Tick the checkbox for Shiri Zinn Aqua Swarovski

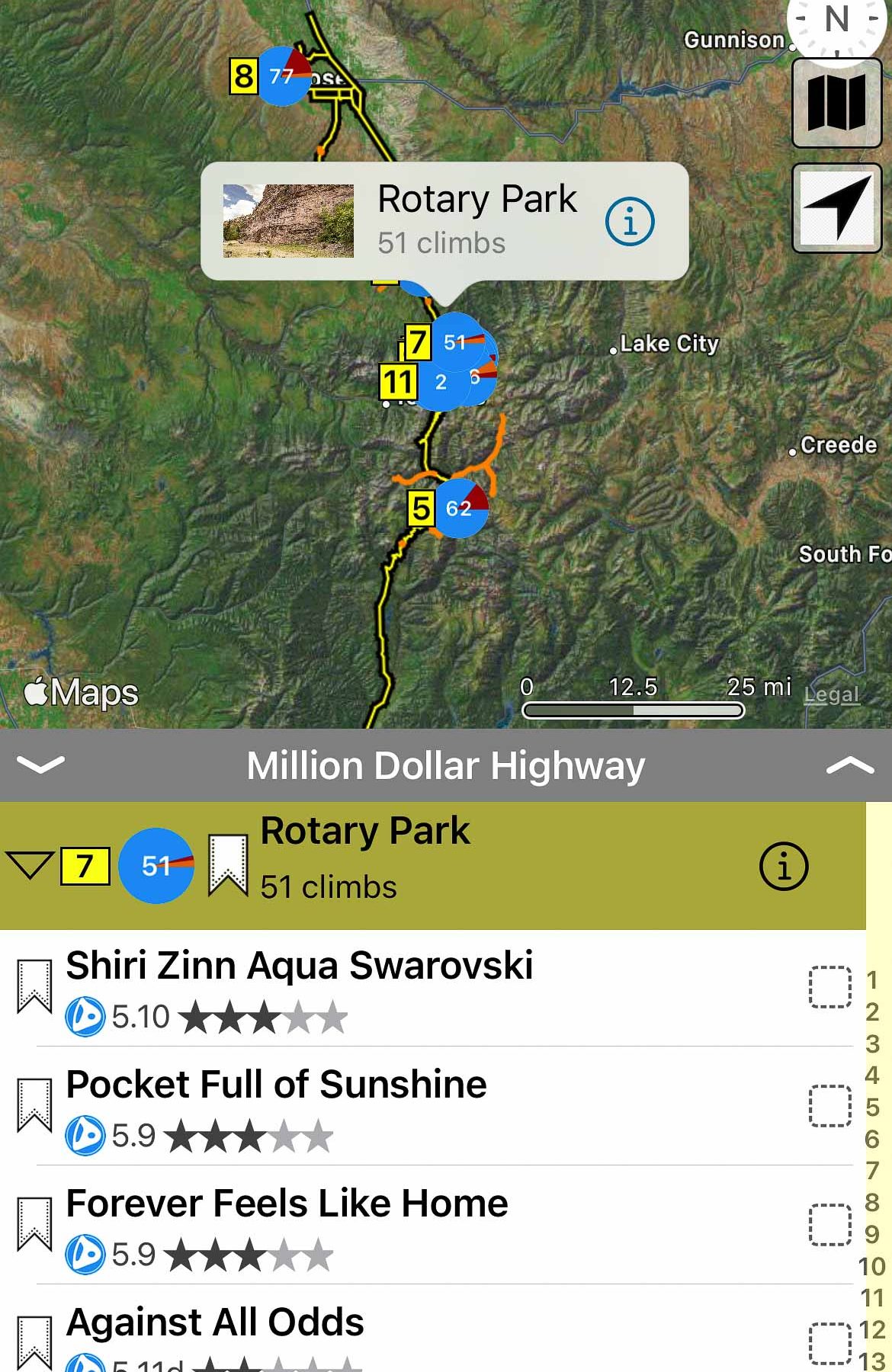coord(829,987)
